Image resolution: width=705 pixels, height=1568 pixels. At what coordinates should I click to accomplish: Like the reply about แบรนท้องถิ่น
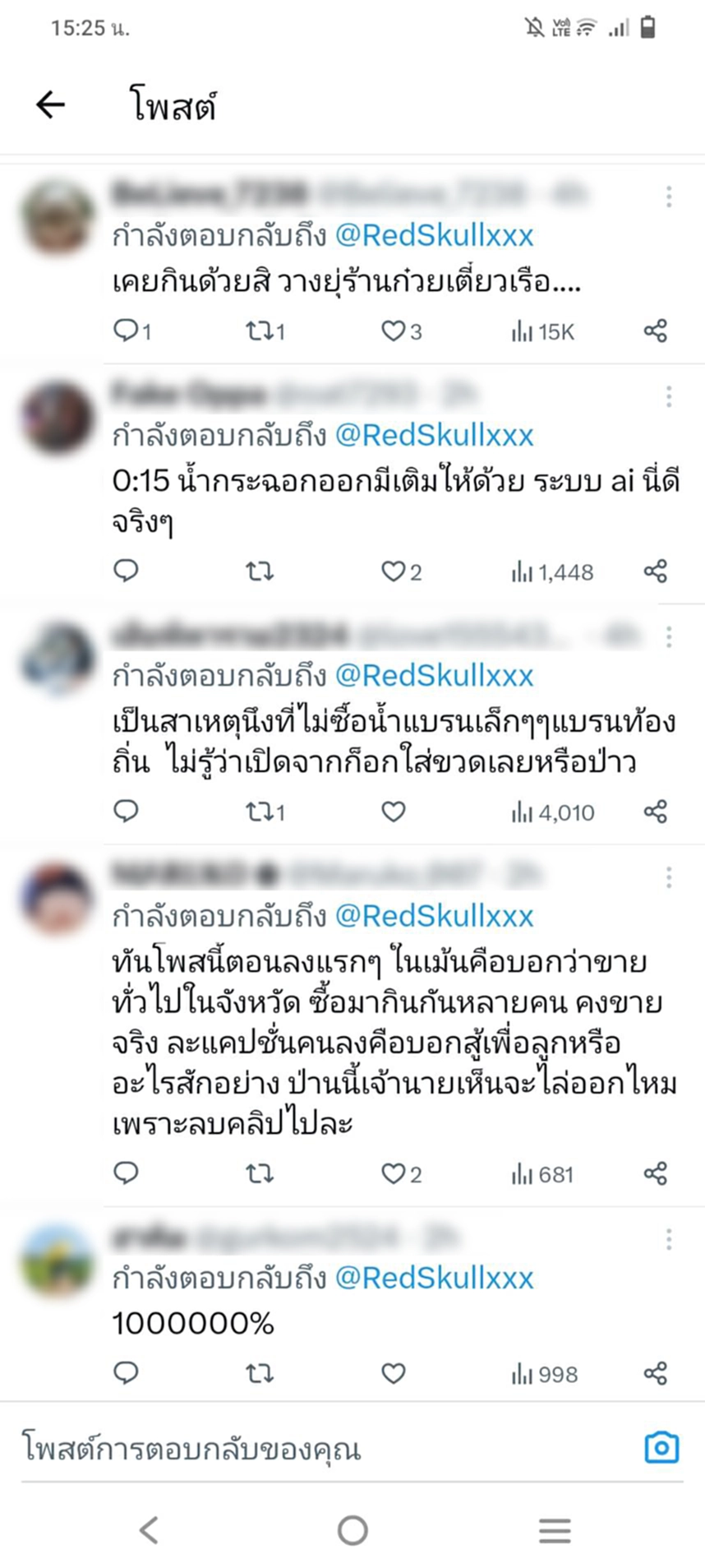click(394, 812)
